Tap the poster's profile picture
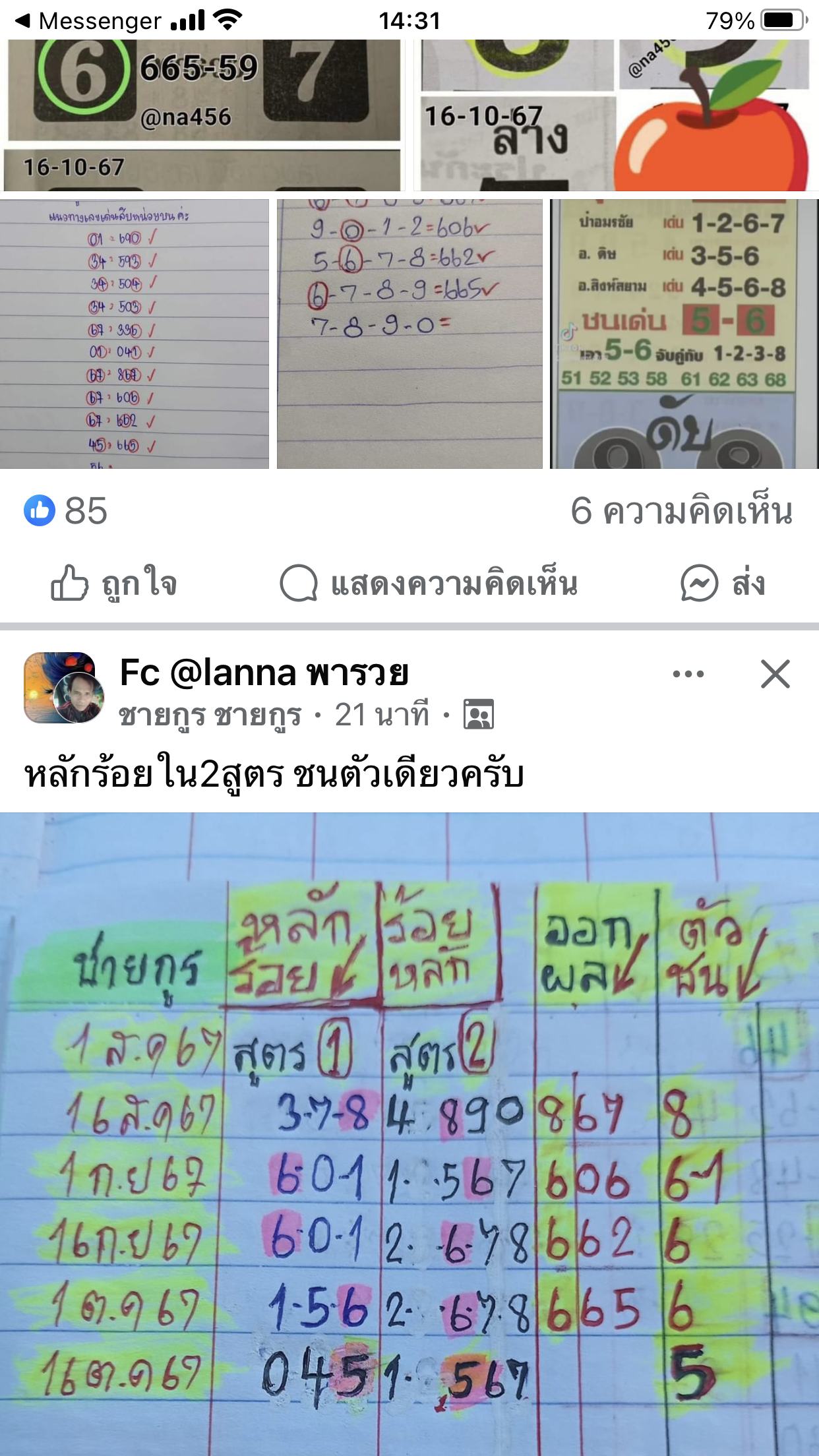 64,688
